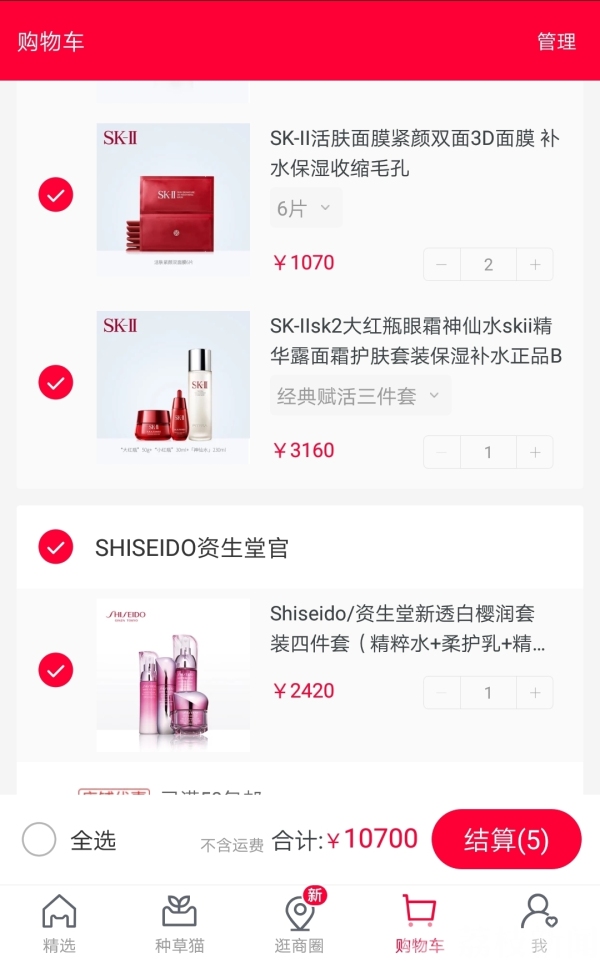Increase quantity of SK-II面膜

click(535, 264)
